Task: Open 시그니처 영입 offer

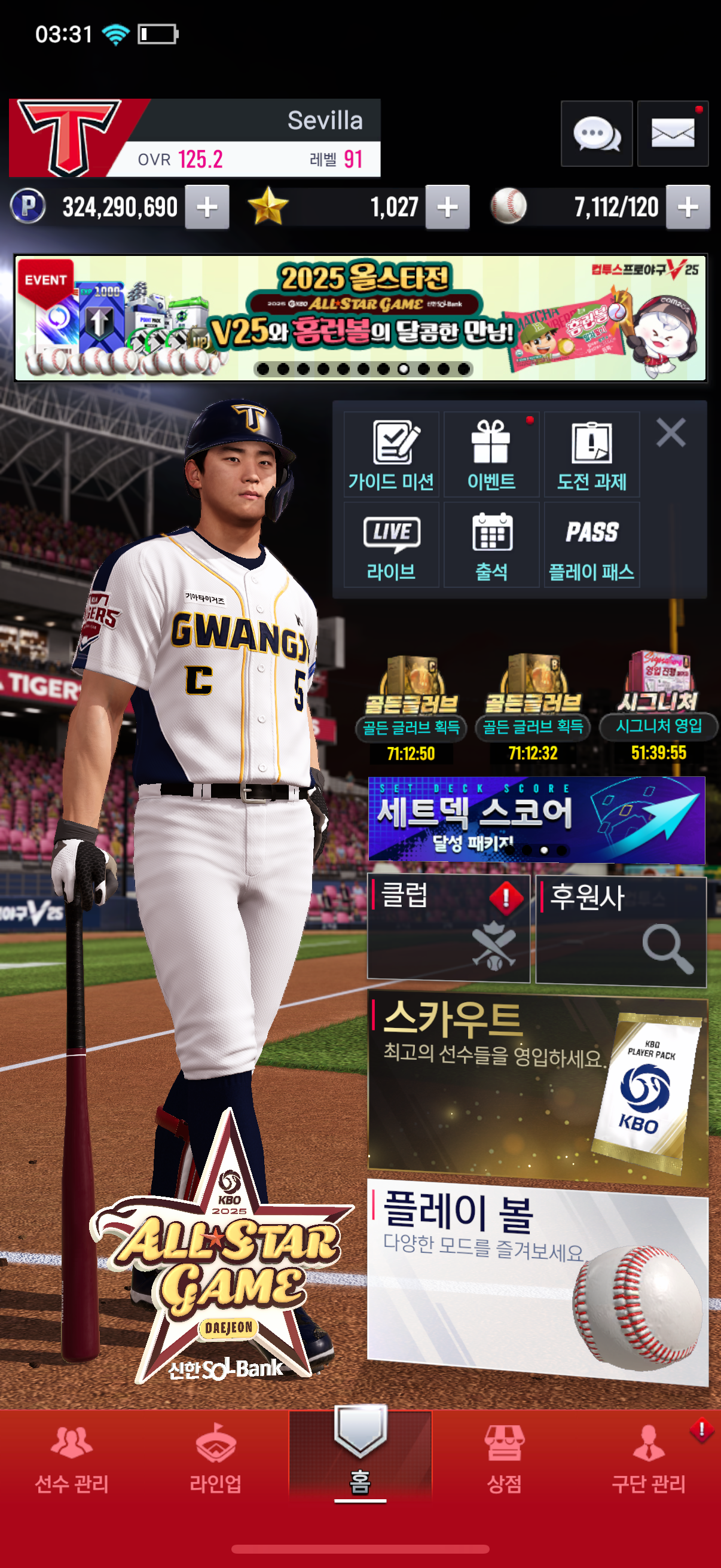Action: click(658, 706)
